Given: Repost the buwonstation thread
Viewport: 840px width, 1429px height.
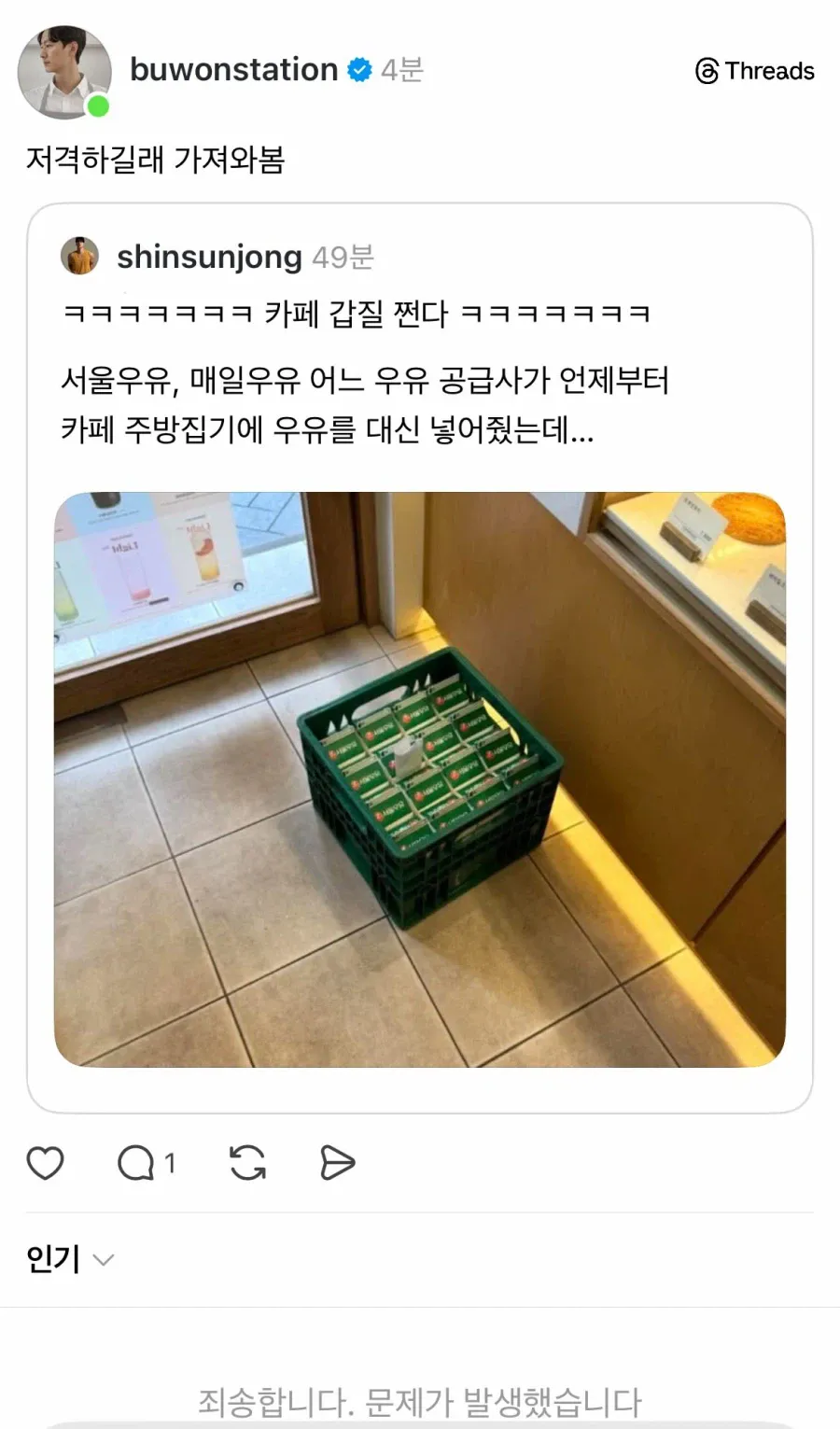Looking at the screenshot, I should point(247,1163).
